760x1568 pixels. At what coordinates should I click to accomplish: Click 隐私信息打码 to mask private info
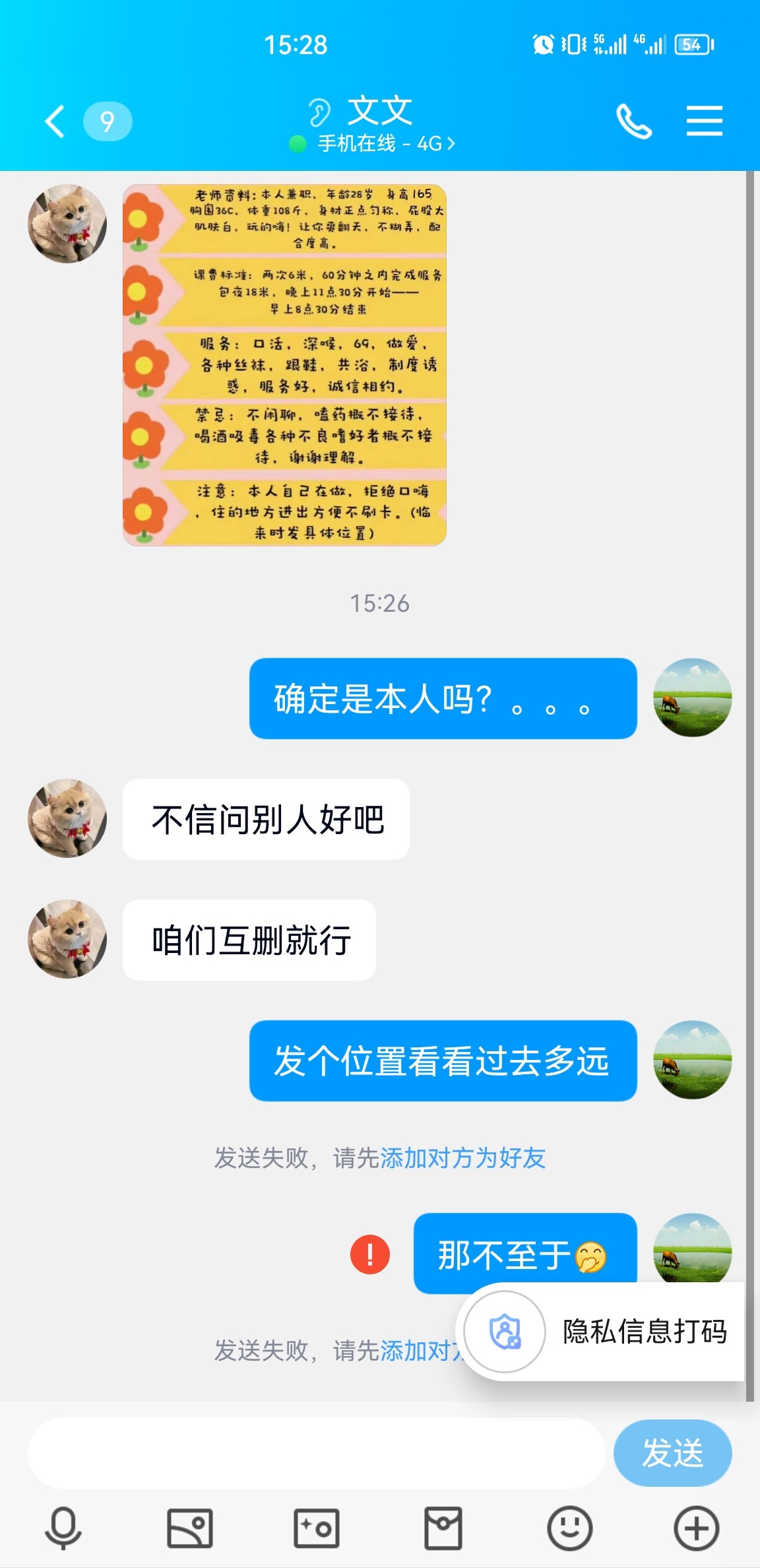click(x=644, y=1333)
